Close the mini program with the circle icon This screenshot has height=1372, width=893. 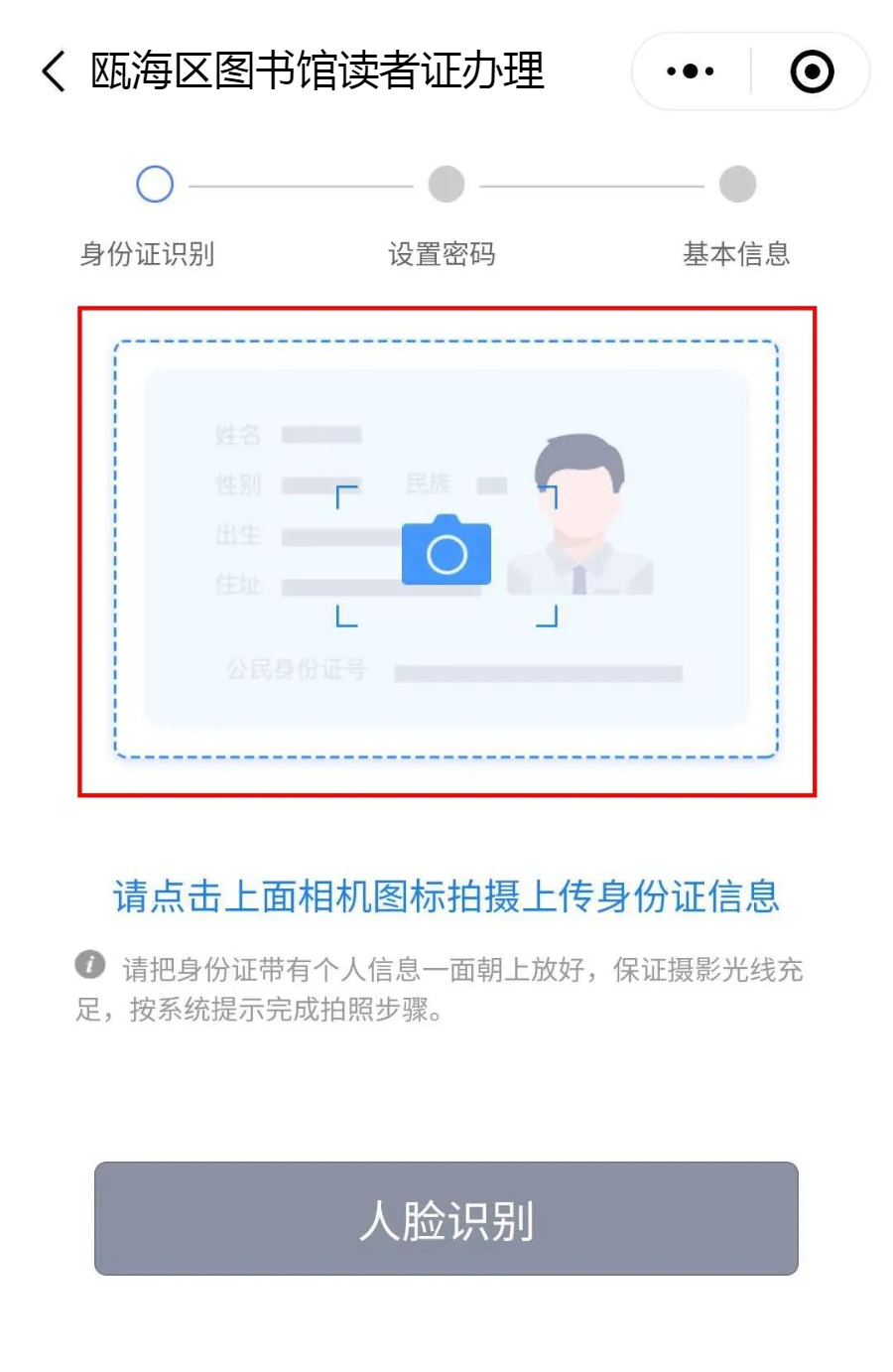click(812, 71)
